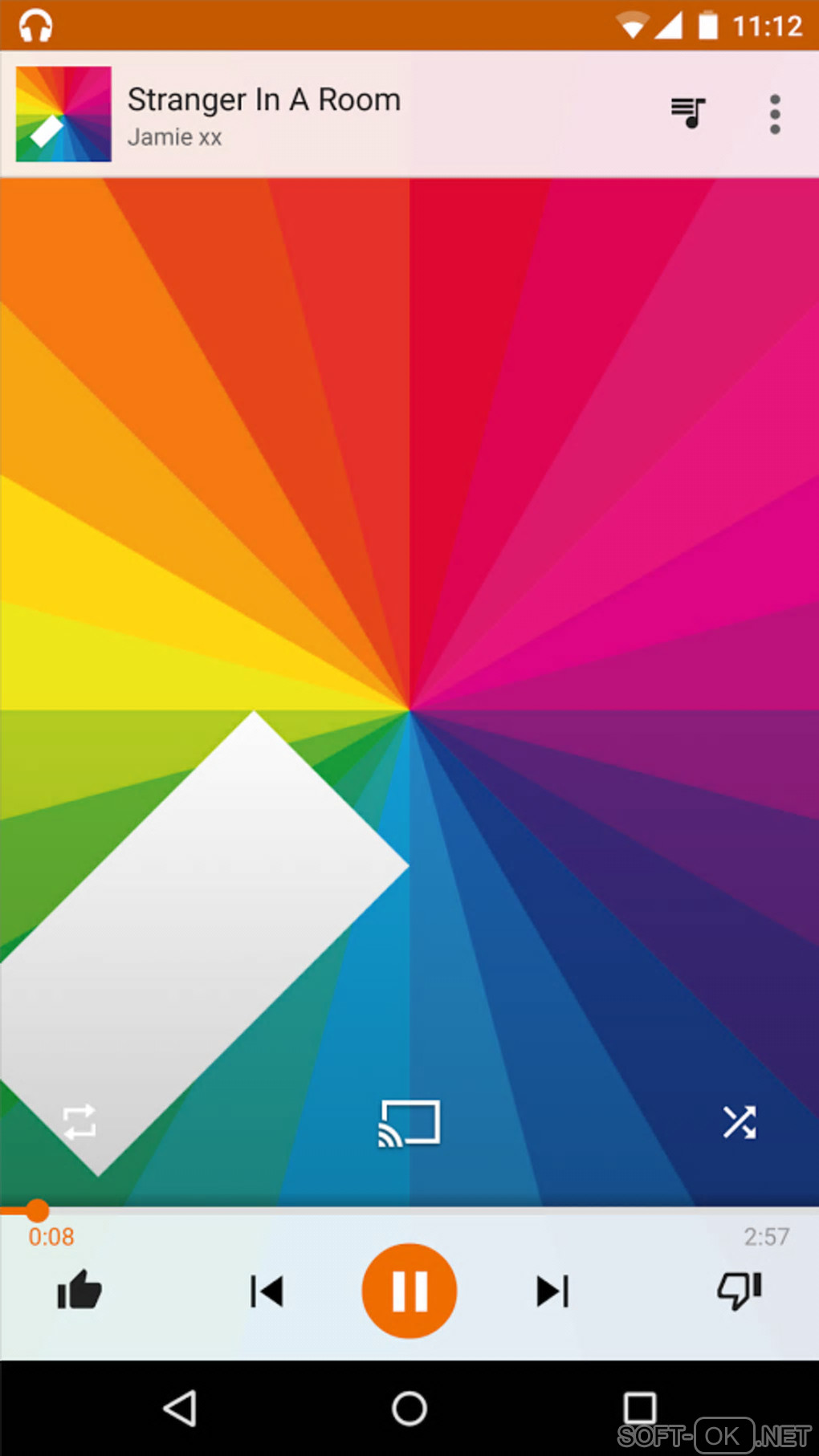Open the playback queue
This screenshot has height=1456, width=819.
point(688,113)
